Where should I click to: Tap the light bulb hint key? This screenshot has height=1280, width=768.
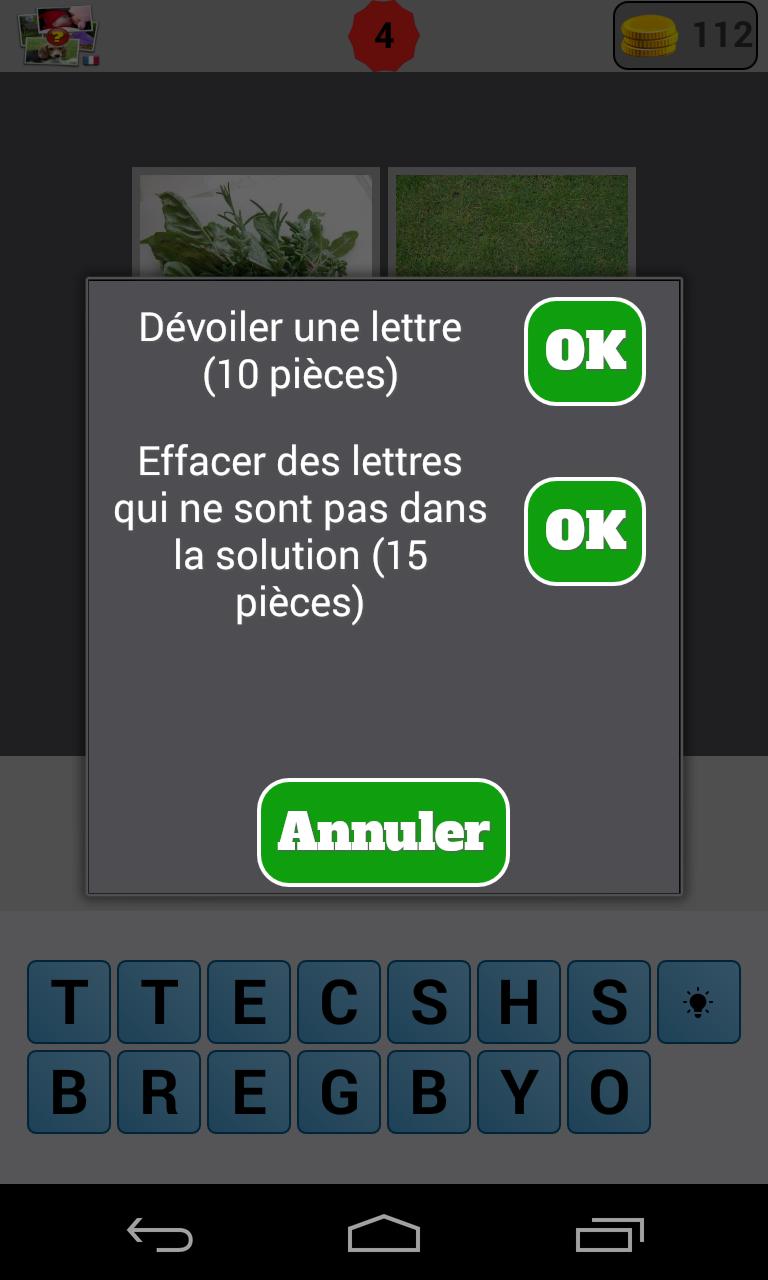[698, 1002]
